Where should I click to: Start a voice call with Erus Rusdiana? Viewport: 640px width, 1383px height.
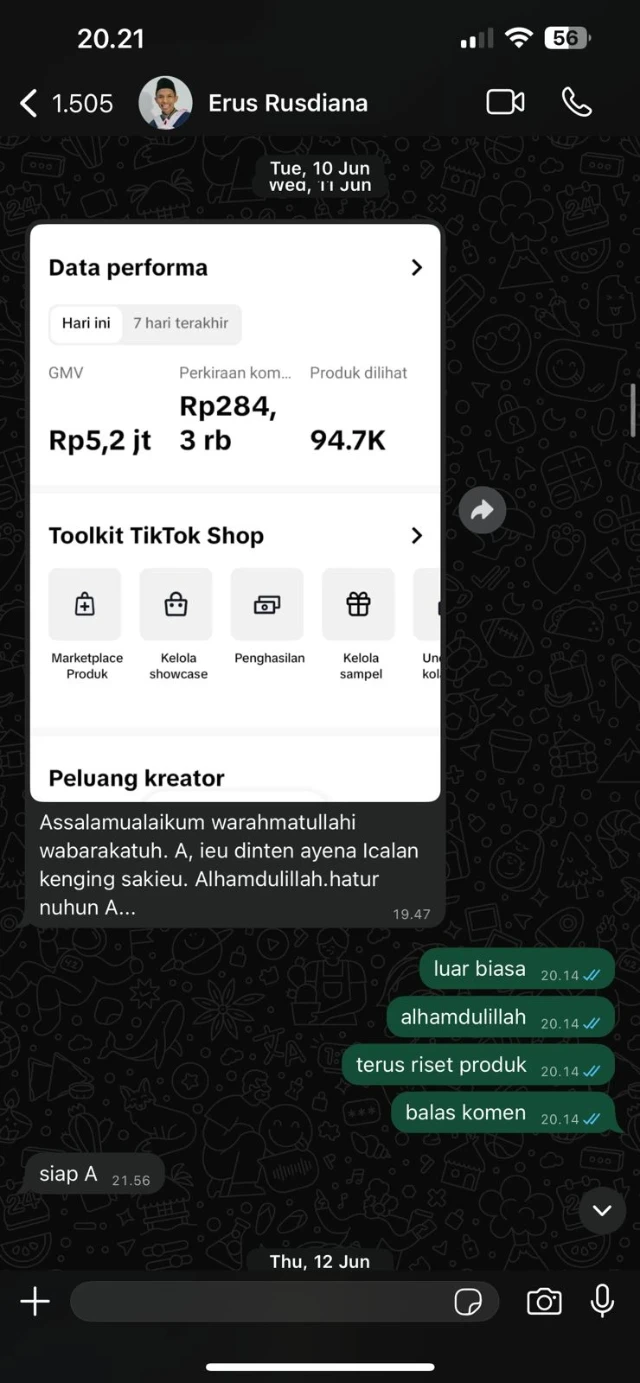click(577, 102)
